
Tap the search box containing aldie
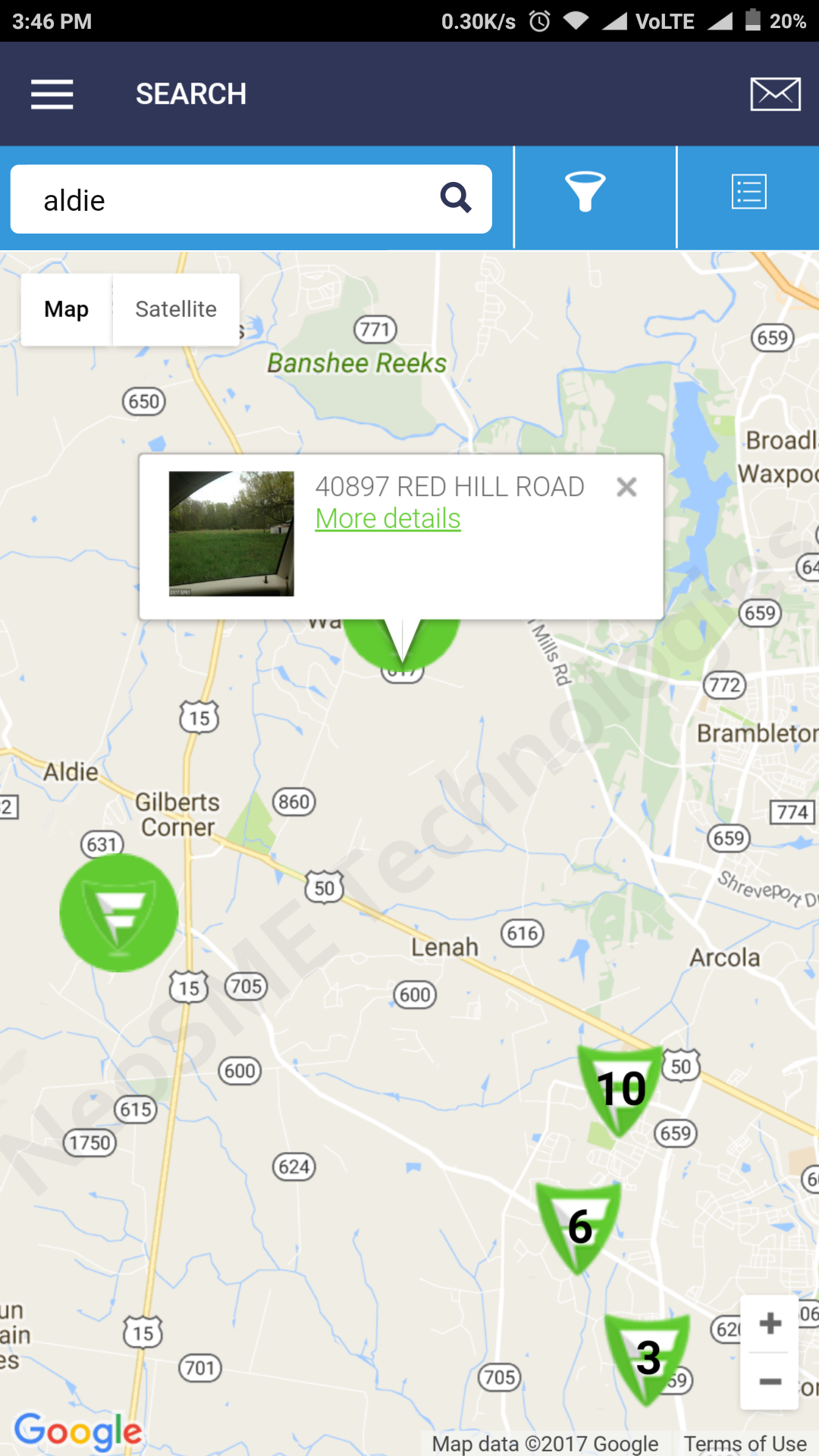(227, 200)
